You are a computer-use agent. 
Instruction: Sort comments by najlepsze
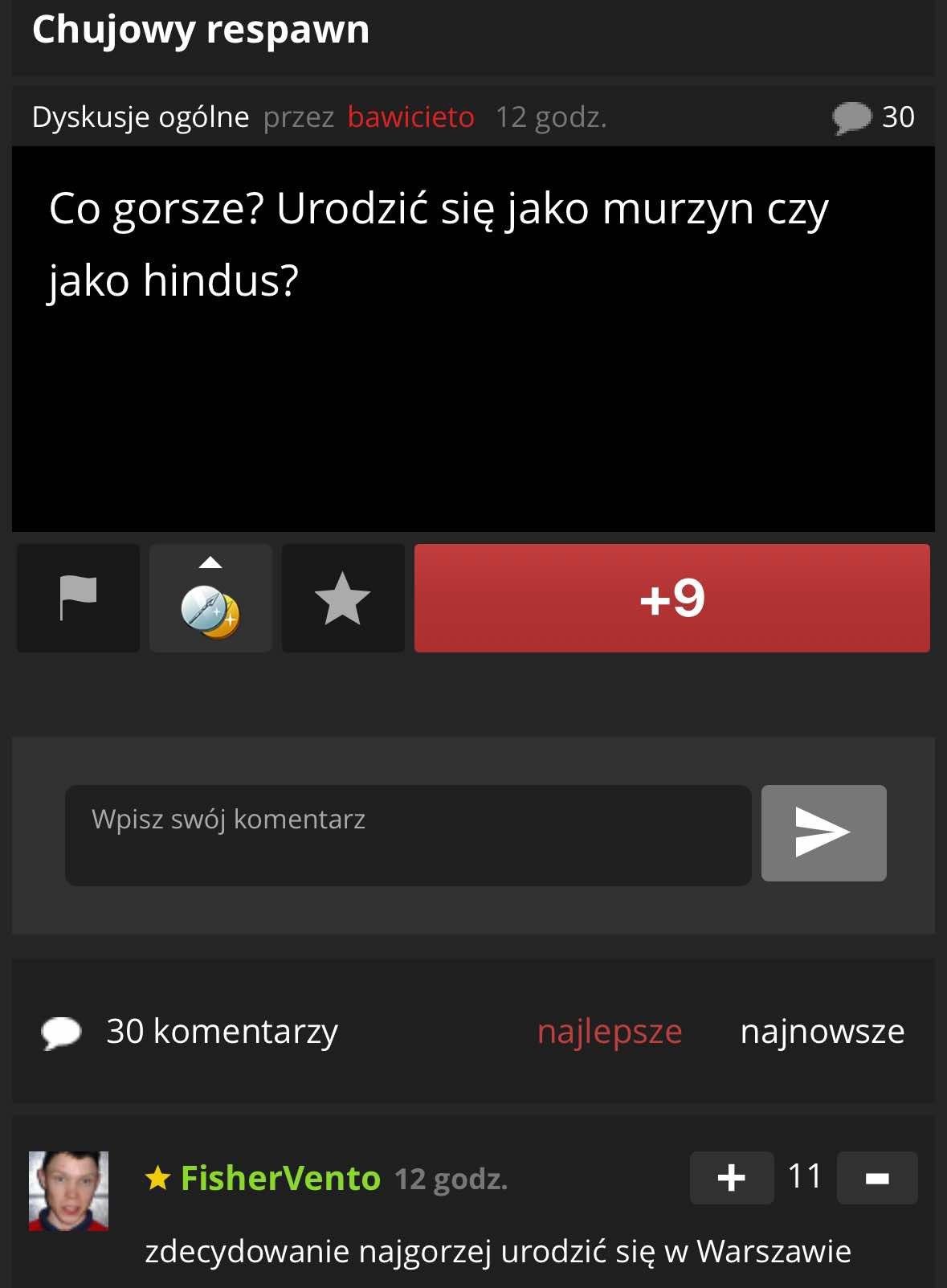click(x=609, y=1031)
